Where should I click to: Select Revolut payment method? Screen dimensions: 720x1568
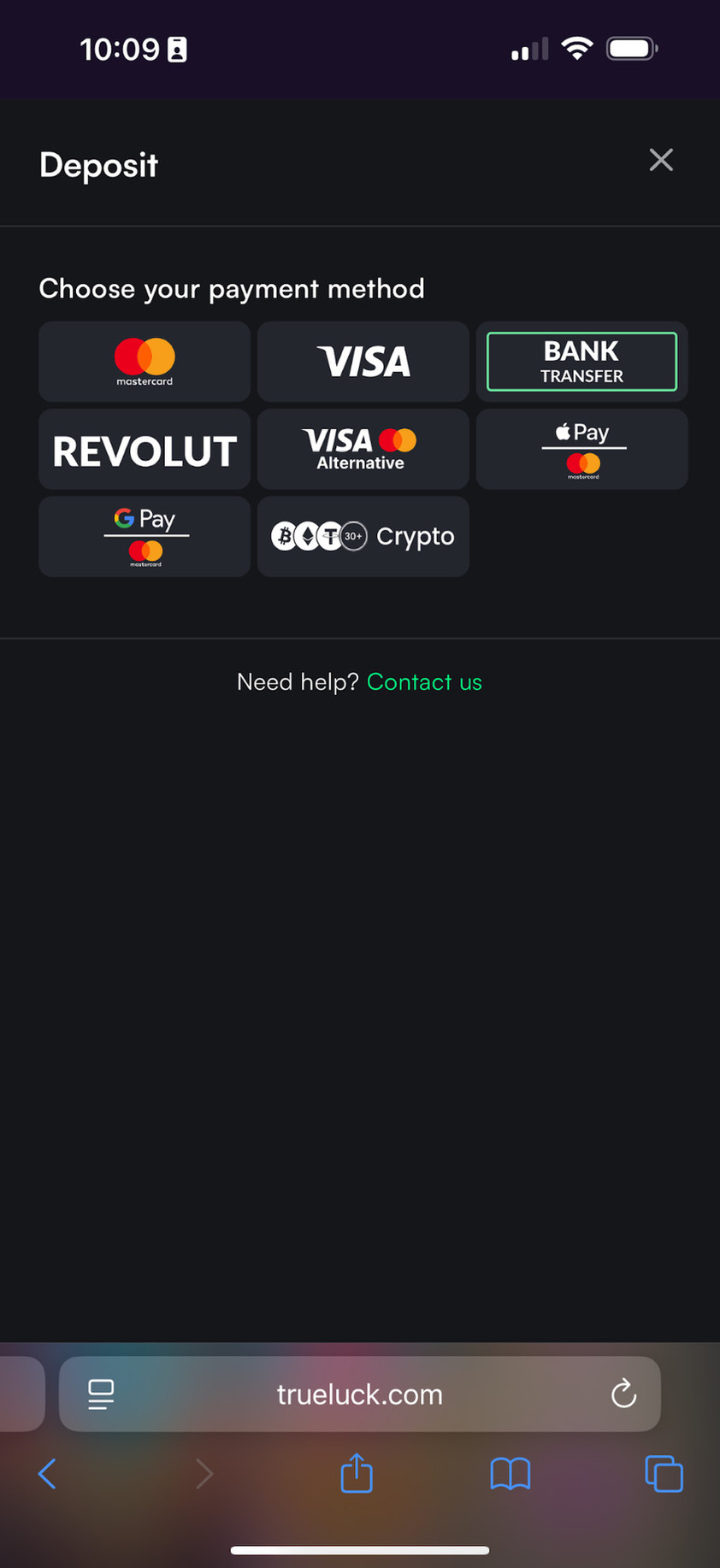(145, 450)
